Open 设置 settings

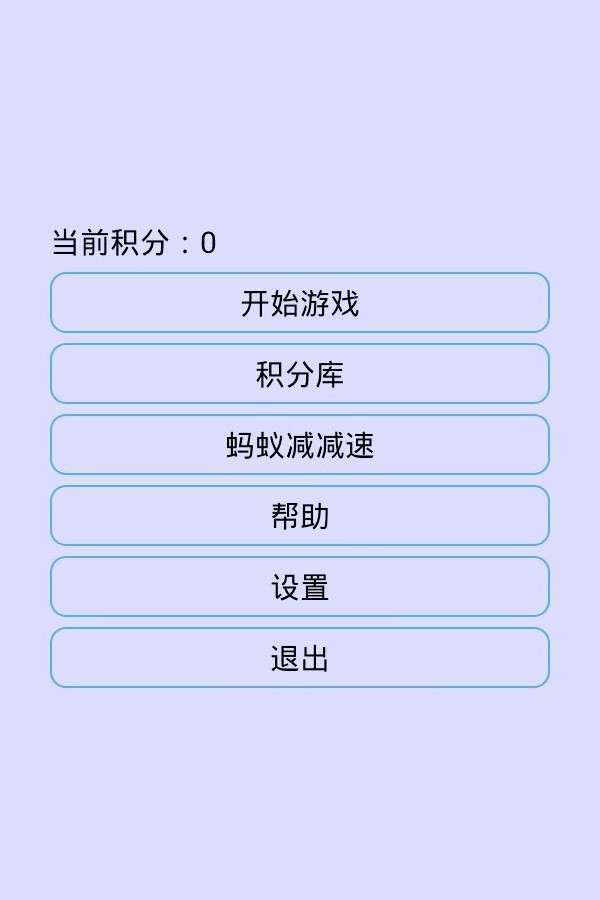(x=300, y=587)
